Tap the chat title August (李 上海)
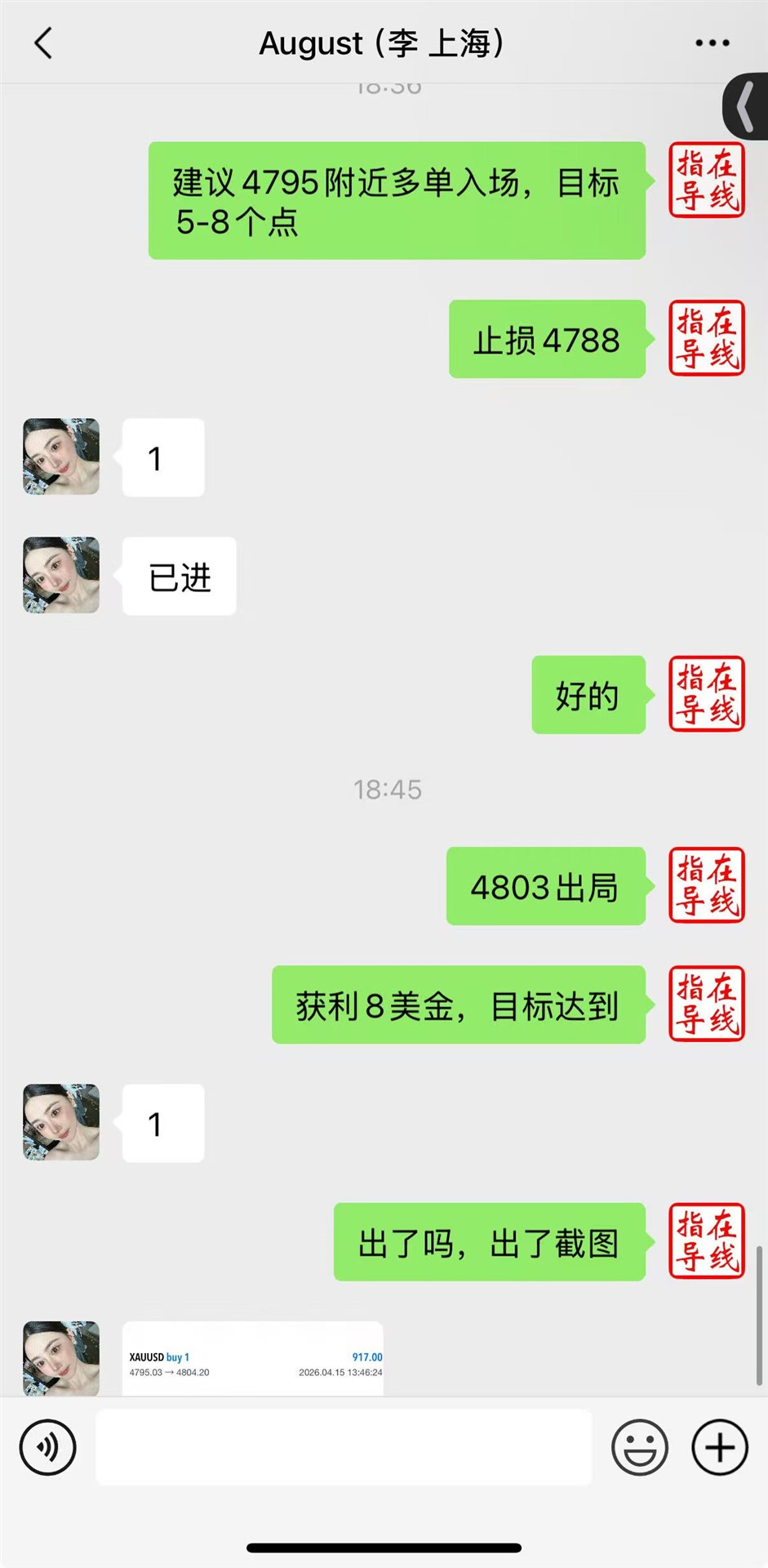Viewport: 768px width, 1568px height. (x=384, y=42)
